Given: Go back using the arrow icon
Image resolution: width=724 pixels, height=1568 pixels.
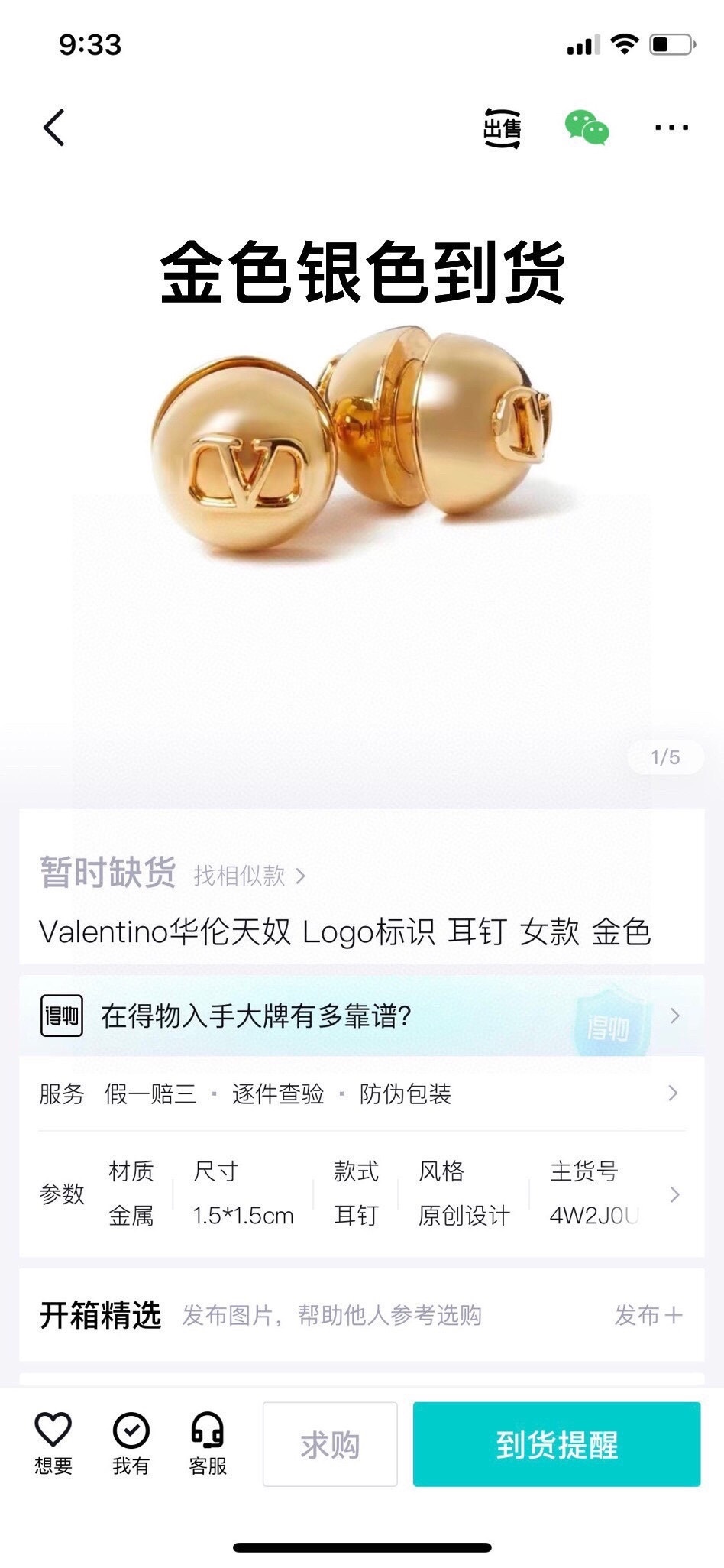Looking at the screenshot, I should (x=54, y=128).
